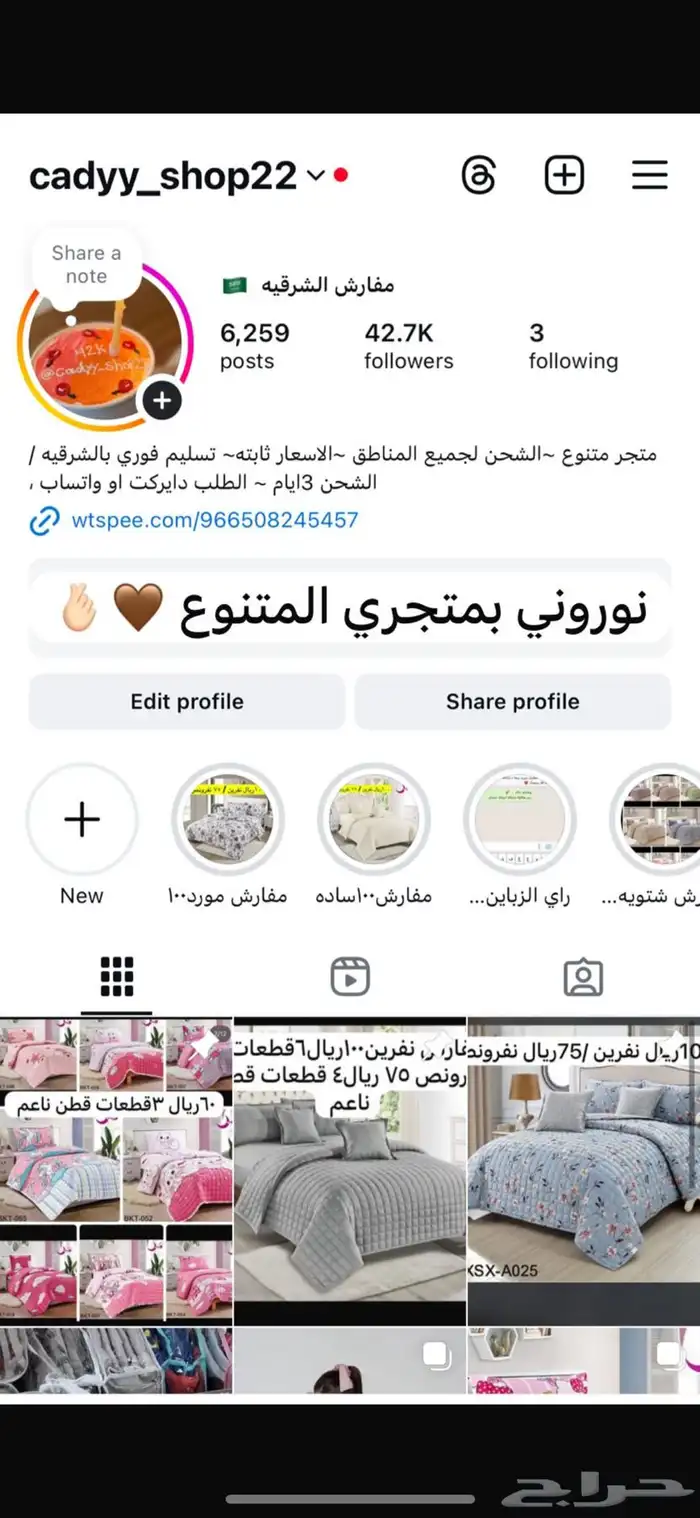Create a new post with plus icon
The height and width of the screenshot is (1518, 700).
[x=564, y=176]
